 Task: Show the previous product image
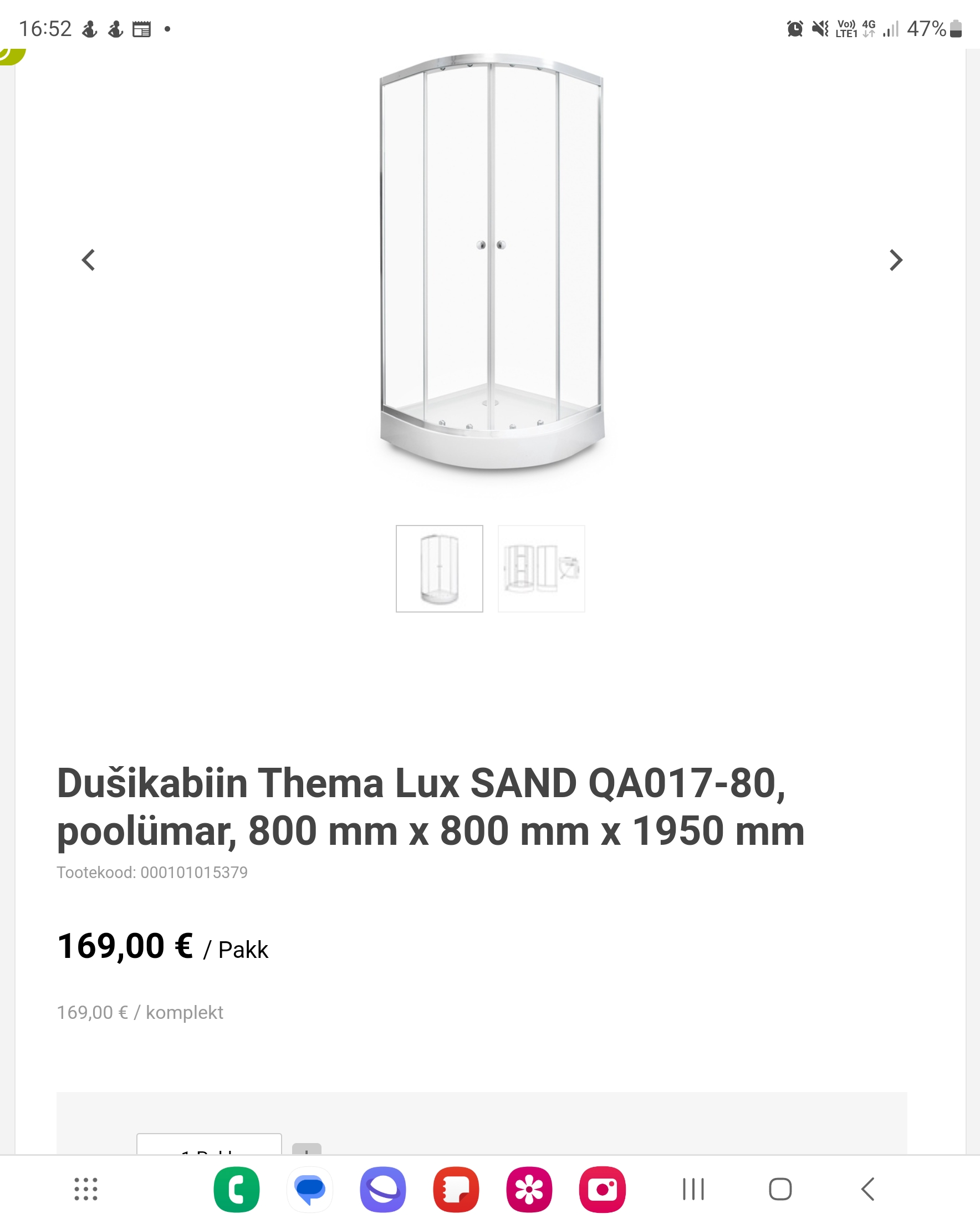[x=89, y=261]
